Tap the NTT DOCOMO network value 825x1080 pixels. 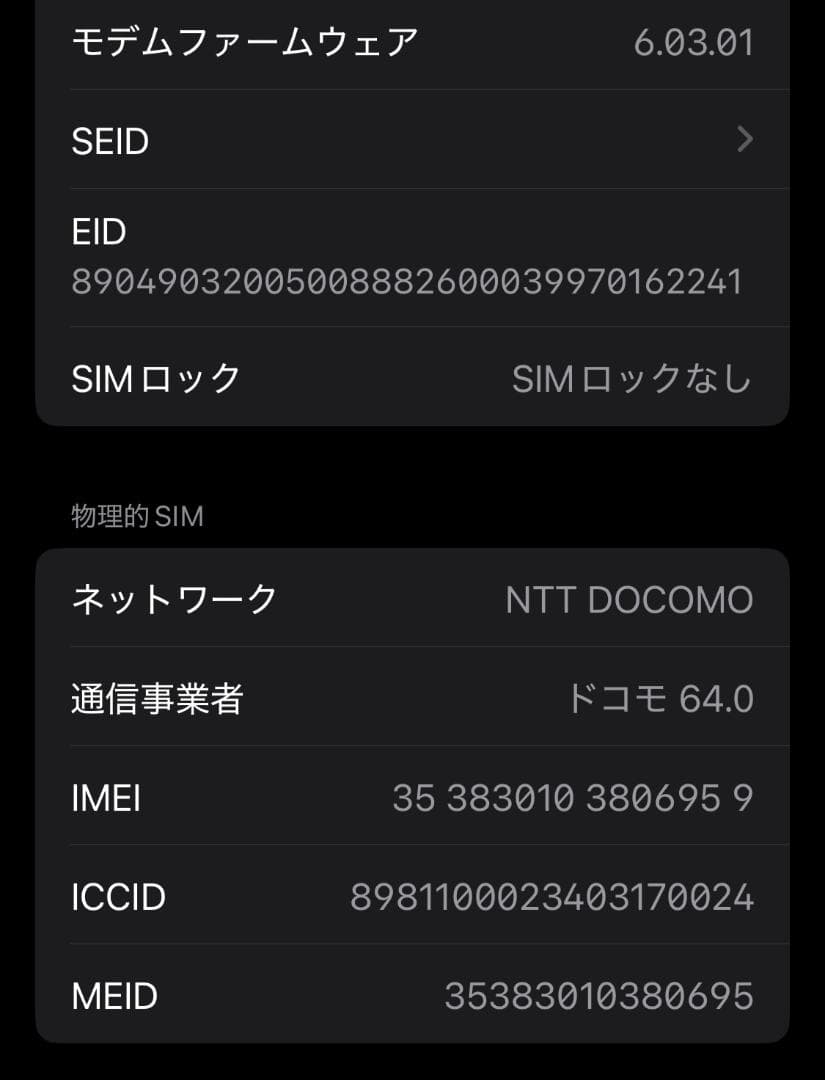click(631, 598)
